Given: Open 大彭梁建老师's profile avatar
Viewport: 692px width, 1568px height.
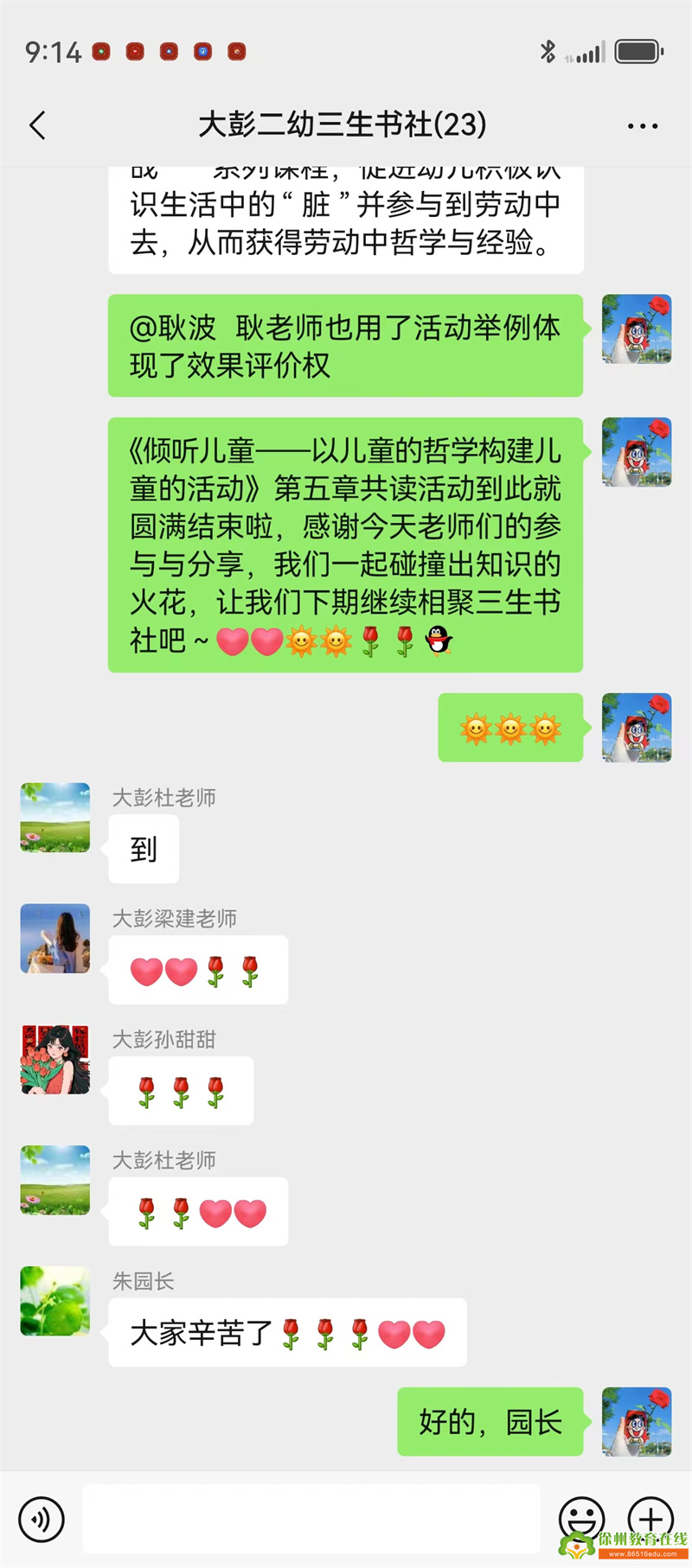Looking at the screenshot, I should tap(55, 938).
